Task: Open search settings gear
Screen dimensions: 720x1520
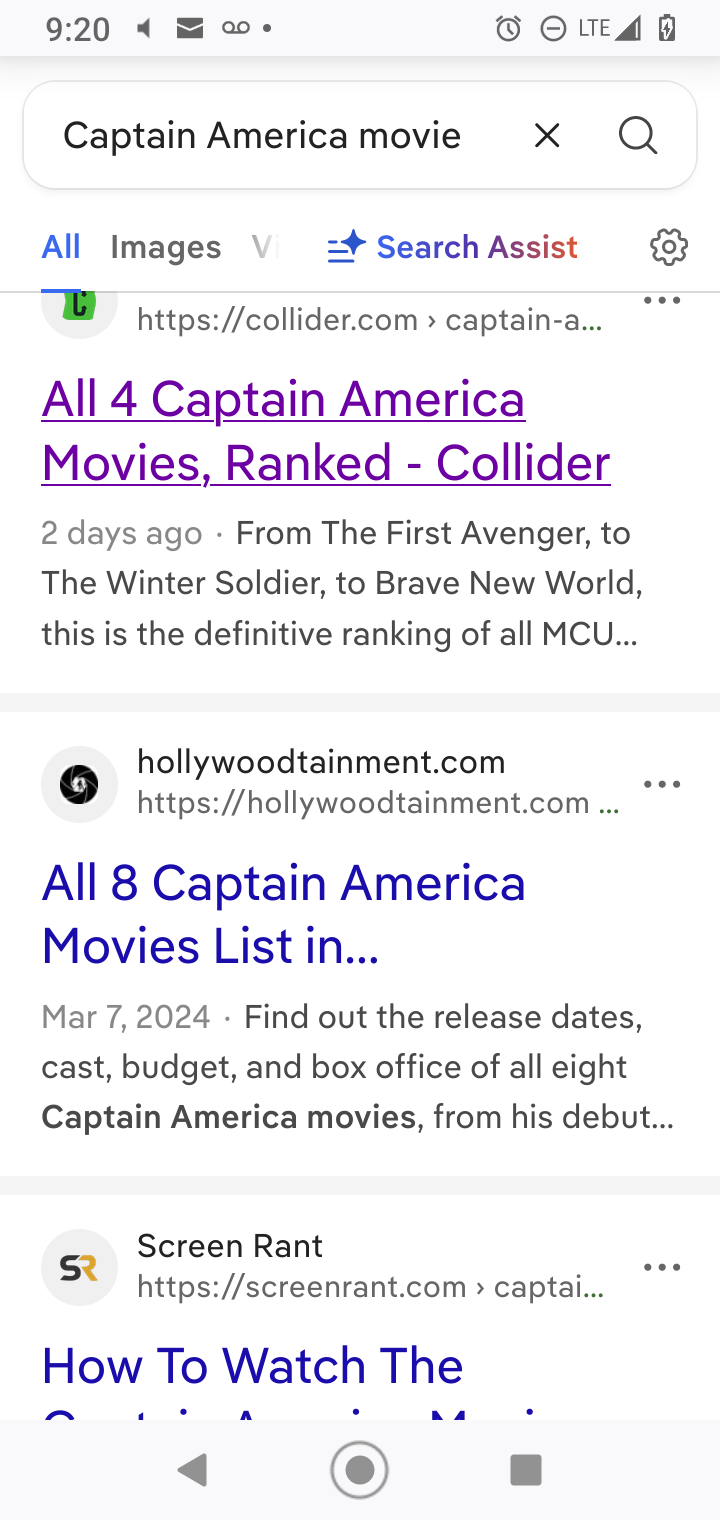Action: click(668, 247)
